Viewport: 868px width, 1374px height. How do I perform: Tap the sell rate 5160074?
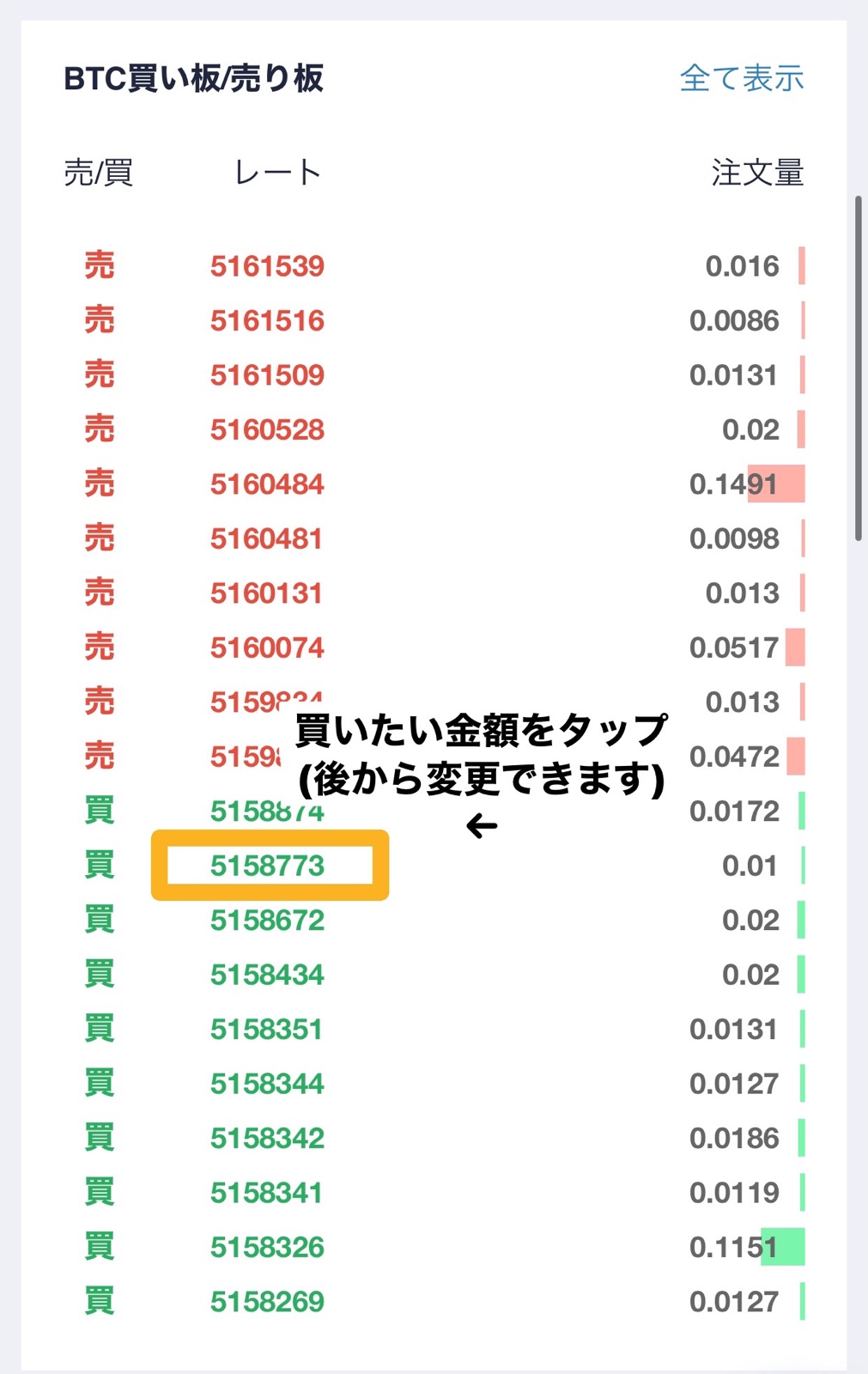coord(267,647)
